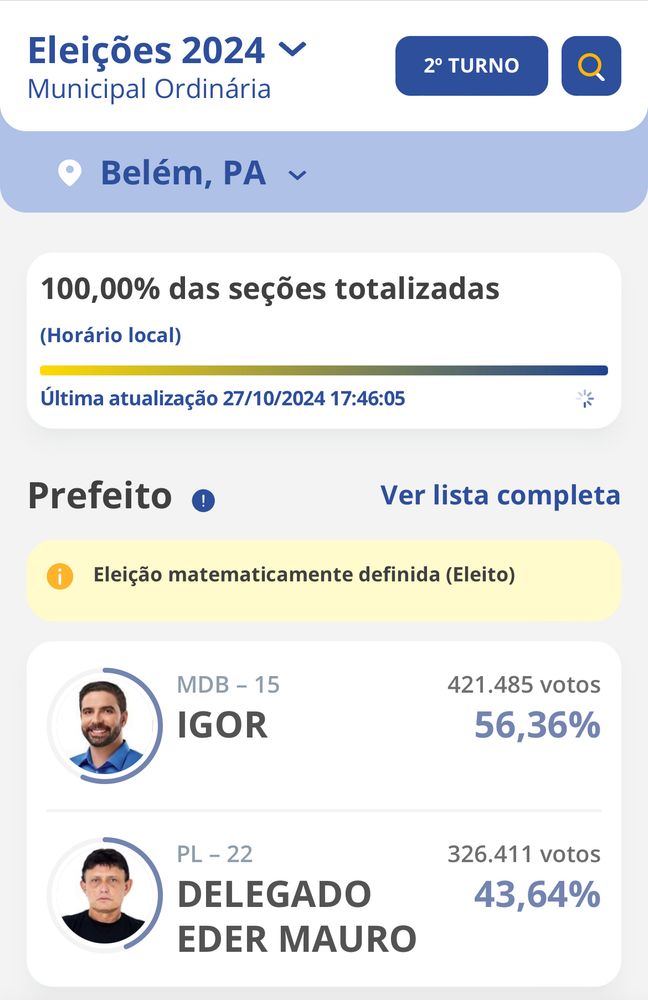Open the search magnifier
This screenshot has width=648, height=1000.
click(x=591, y=66)
